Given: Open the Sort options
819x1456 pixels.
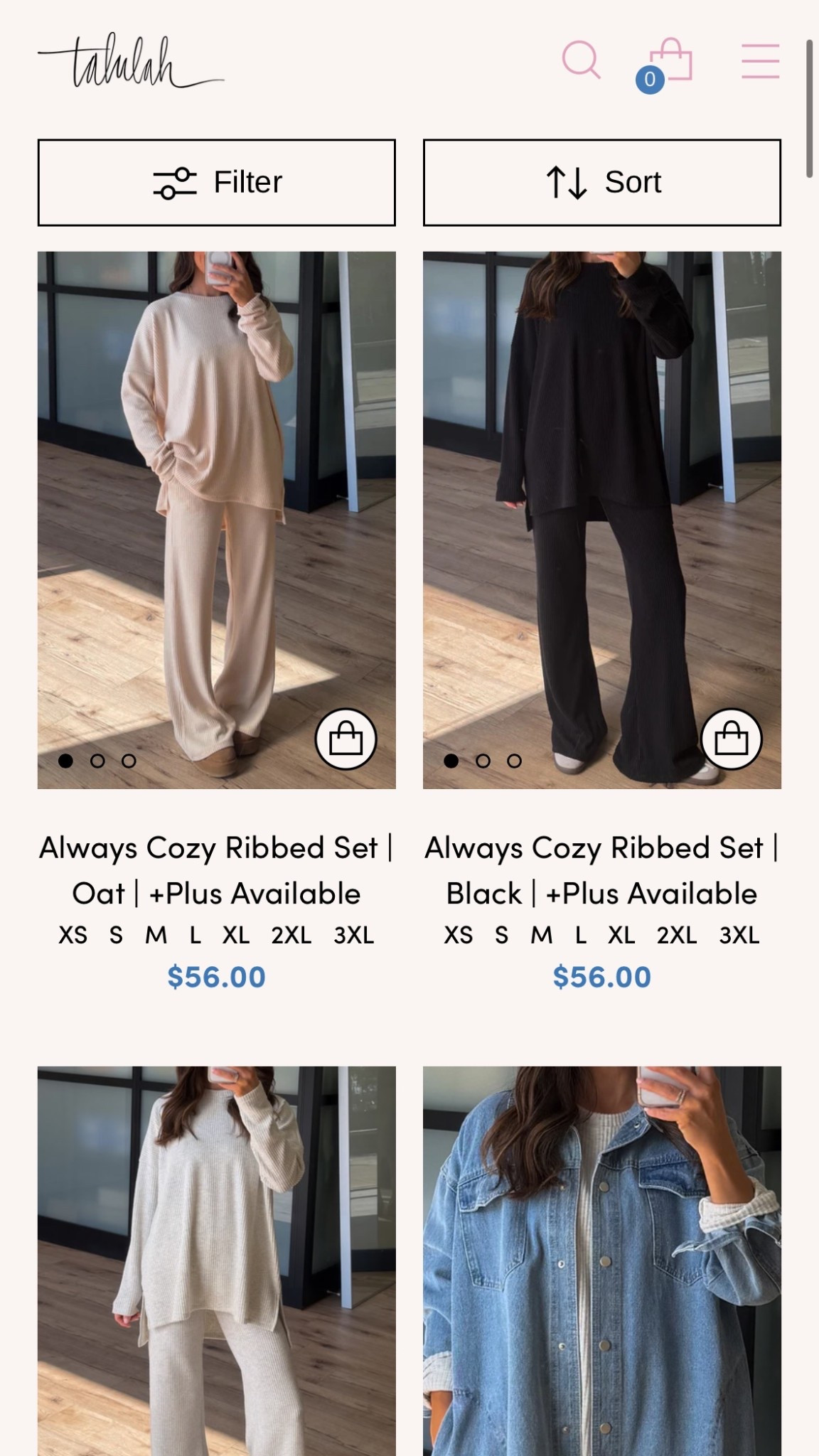Looking at the screenshot, I should 601,183.
